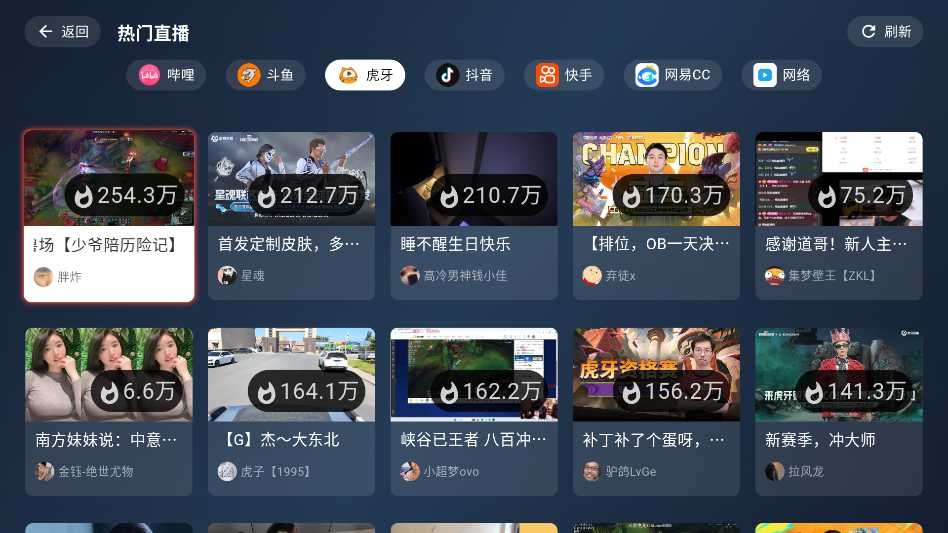This screenshot has height=533, width=948.
Task: Open 驴鸽LvGe's 补丁补了个蛋呀 stream
Action: [656, 411]
